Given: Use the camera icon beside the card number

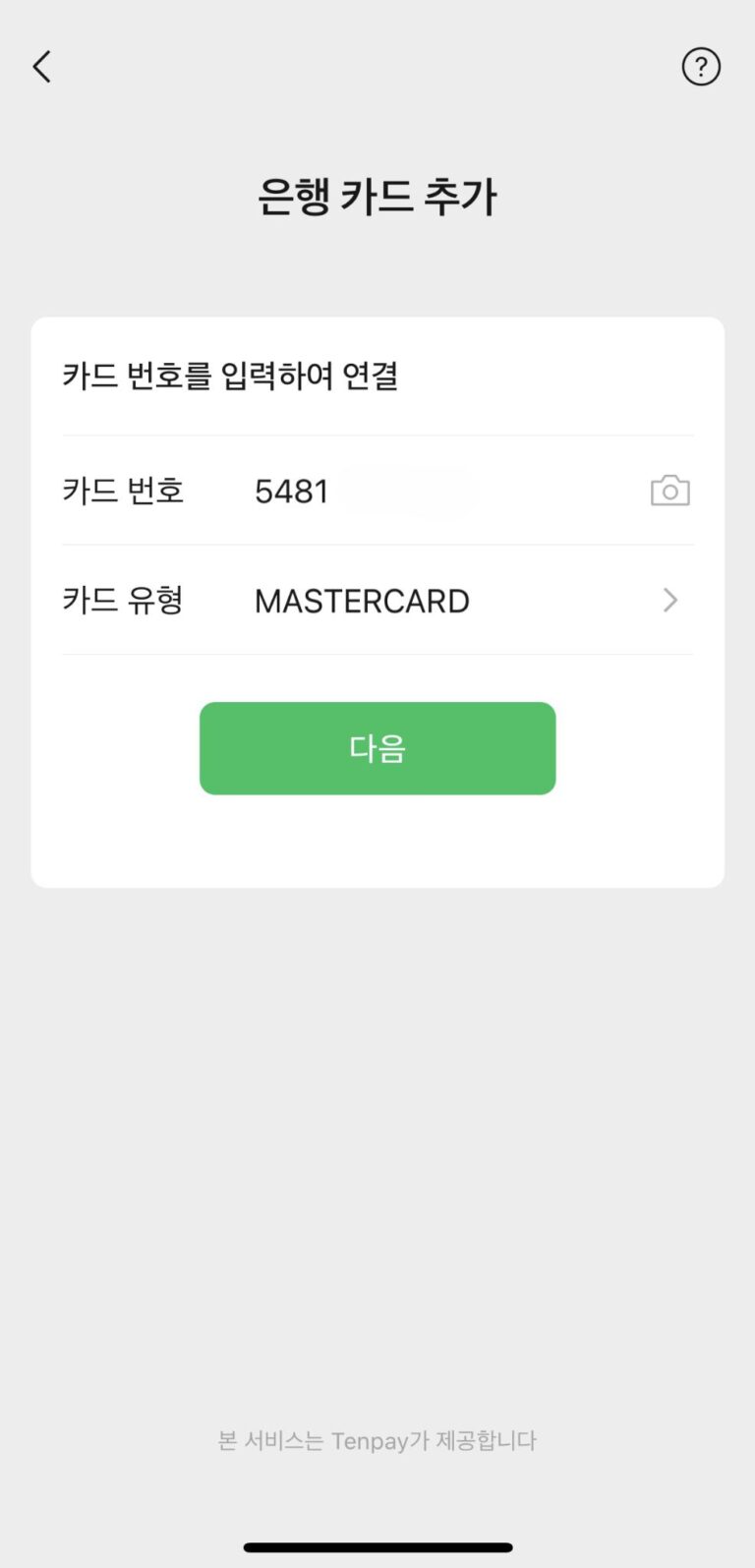Looking at the screenshot, I should click(669, 490).
